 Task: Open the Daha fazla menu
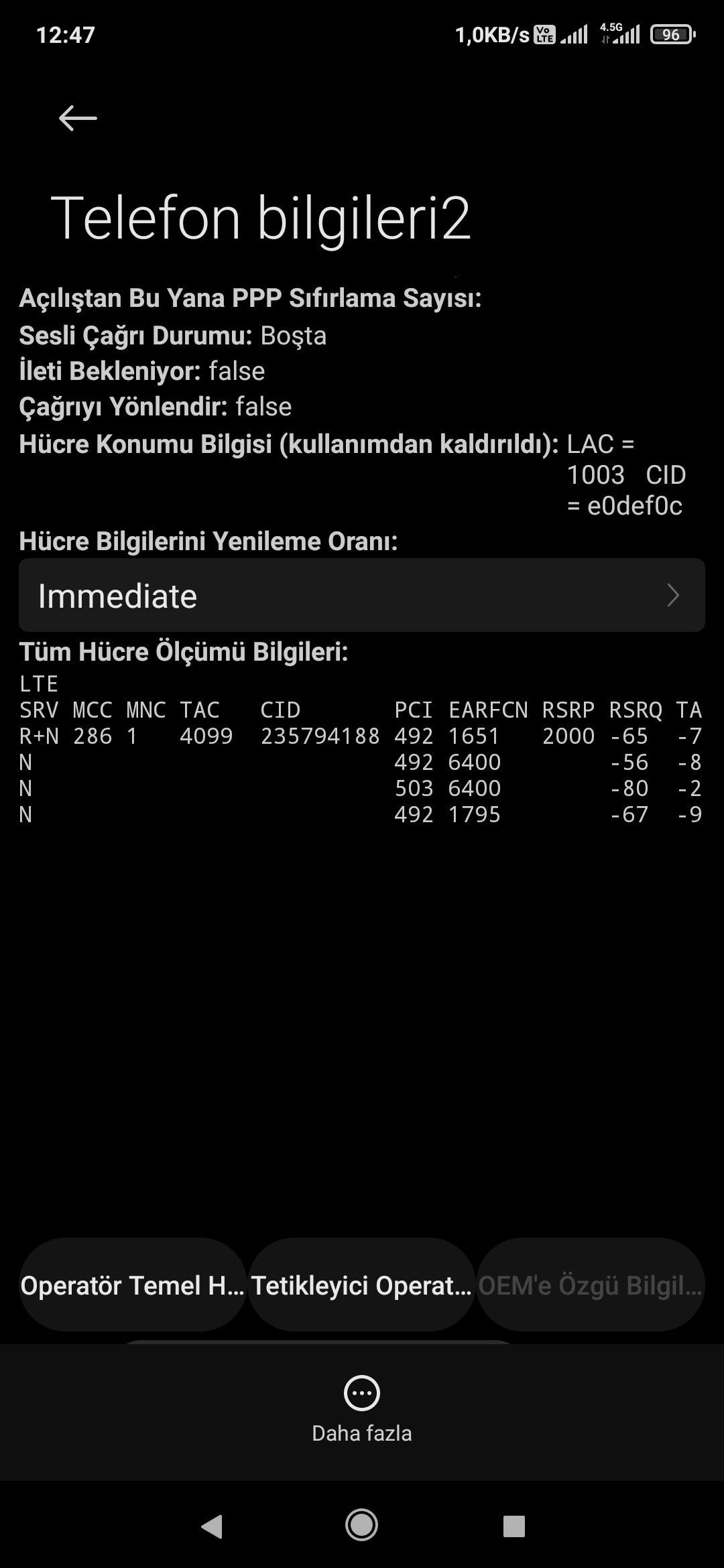pos(362,1410)
